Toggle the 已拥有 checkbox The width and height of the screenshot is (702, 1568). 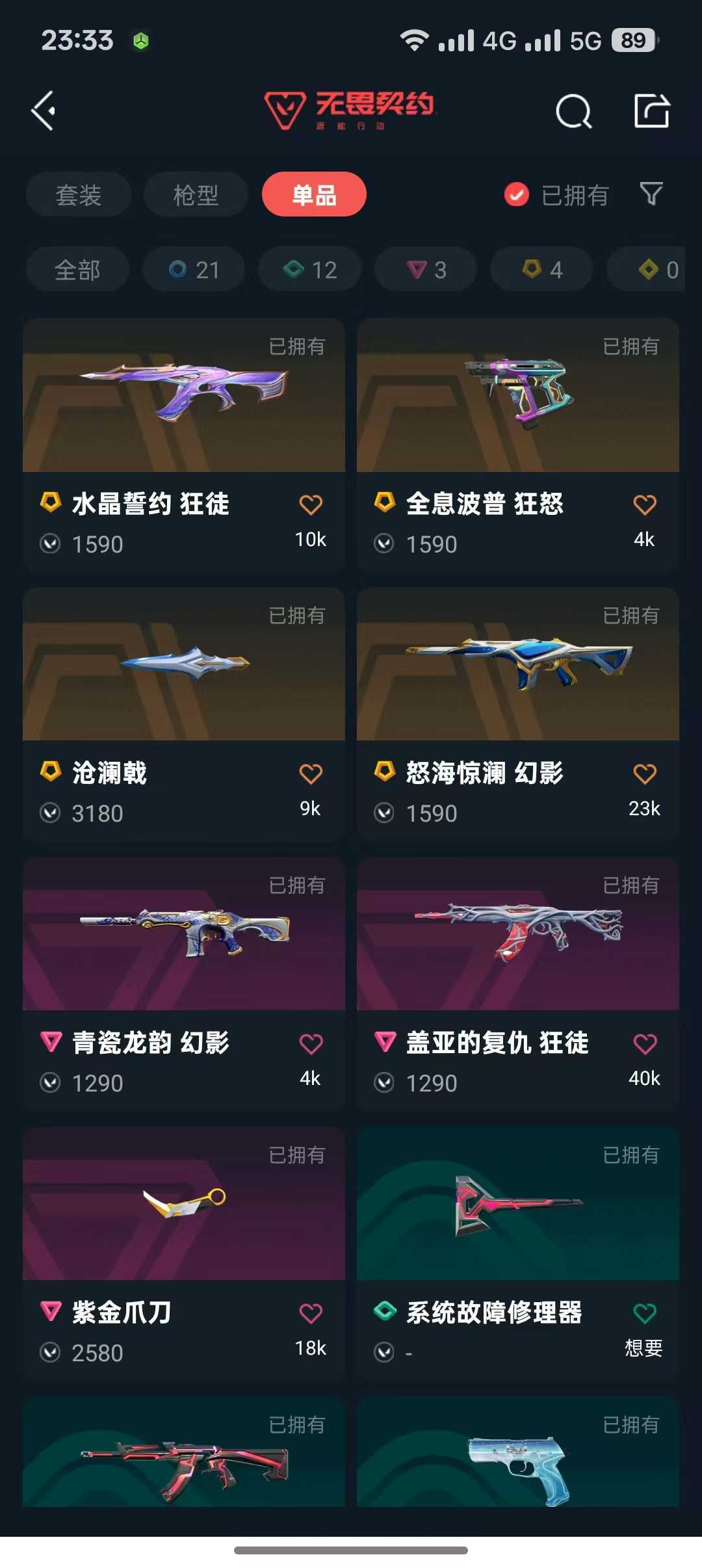[x=517, y=194]
